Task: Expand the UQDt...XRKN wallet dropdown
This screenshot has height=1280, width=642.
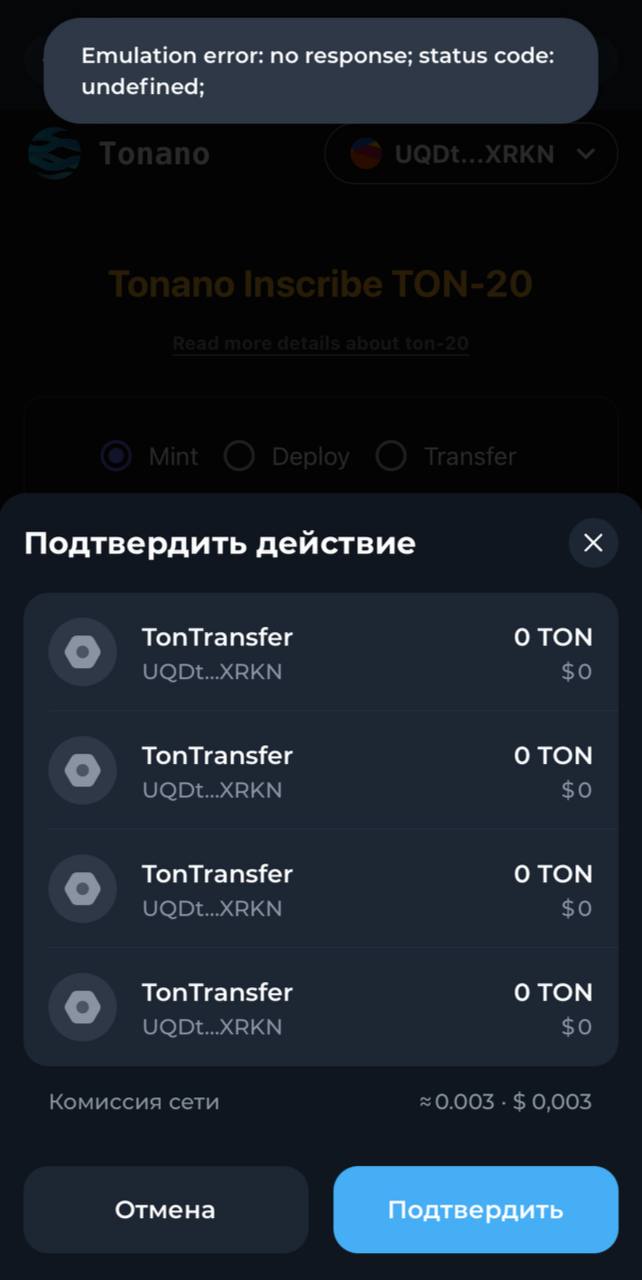Action: tap(471, 154)
